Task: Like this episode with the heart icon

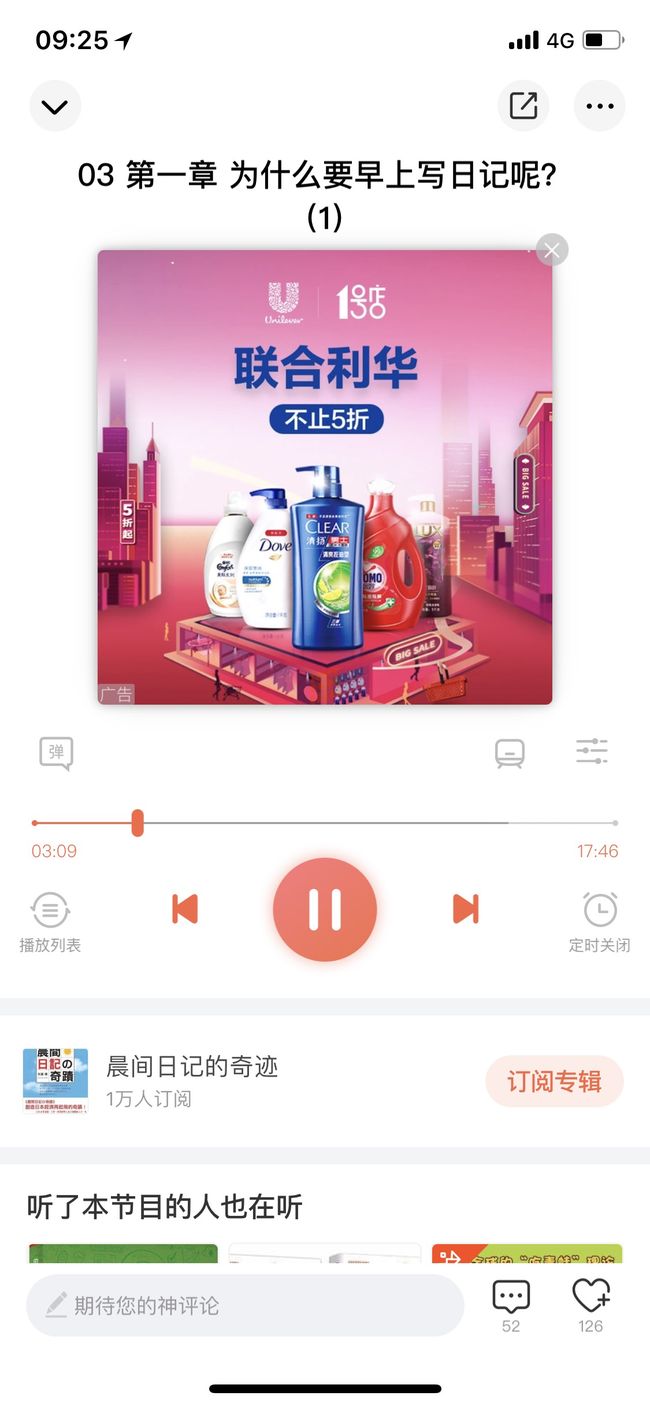Action: pyautogui.click(x=591, y=1306)
